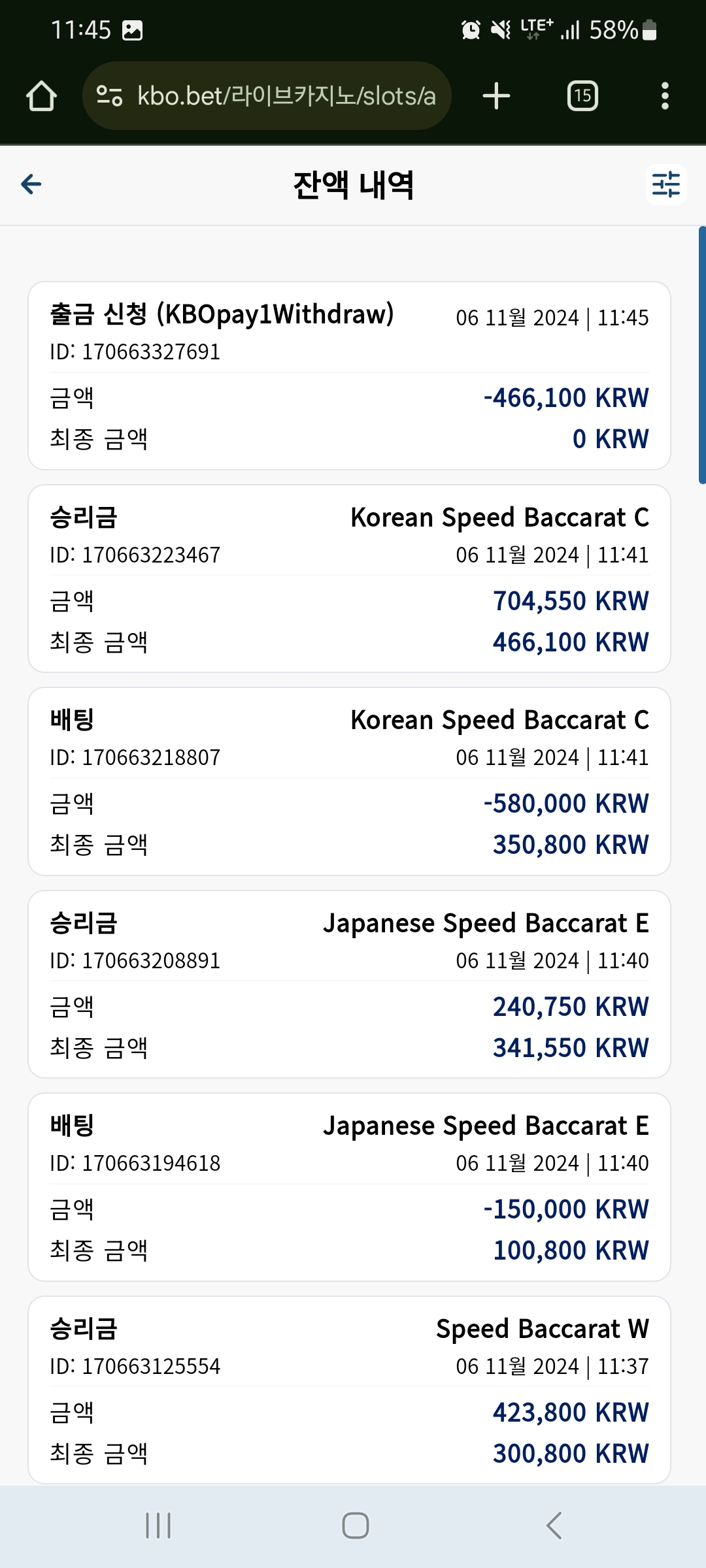Open the Speed Baccarat W winnings entry
This screenshot has height=1568, width=706.
(x=349, y=1390)
